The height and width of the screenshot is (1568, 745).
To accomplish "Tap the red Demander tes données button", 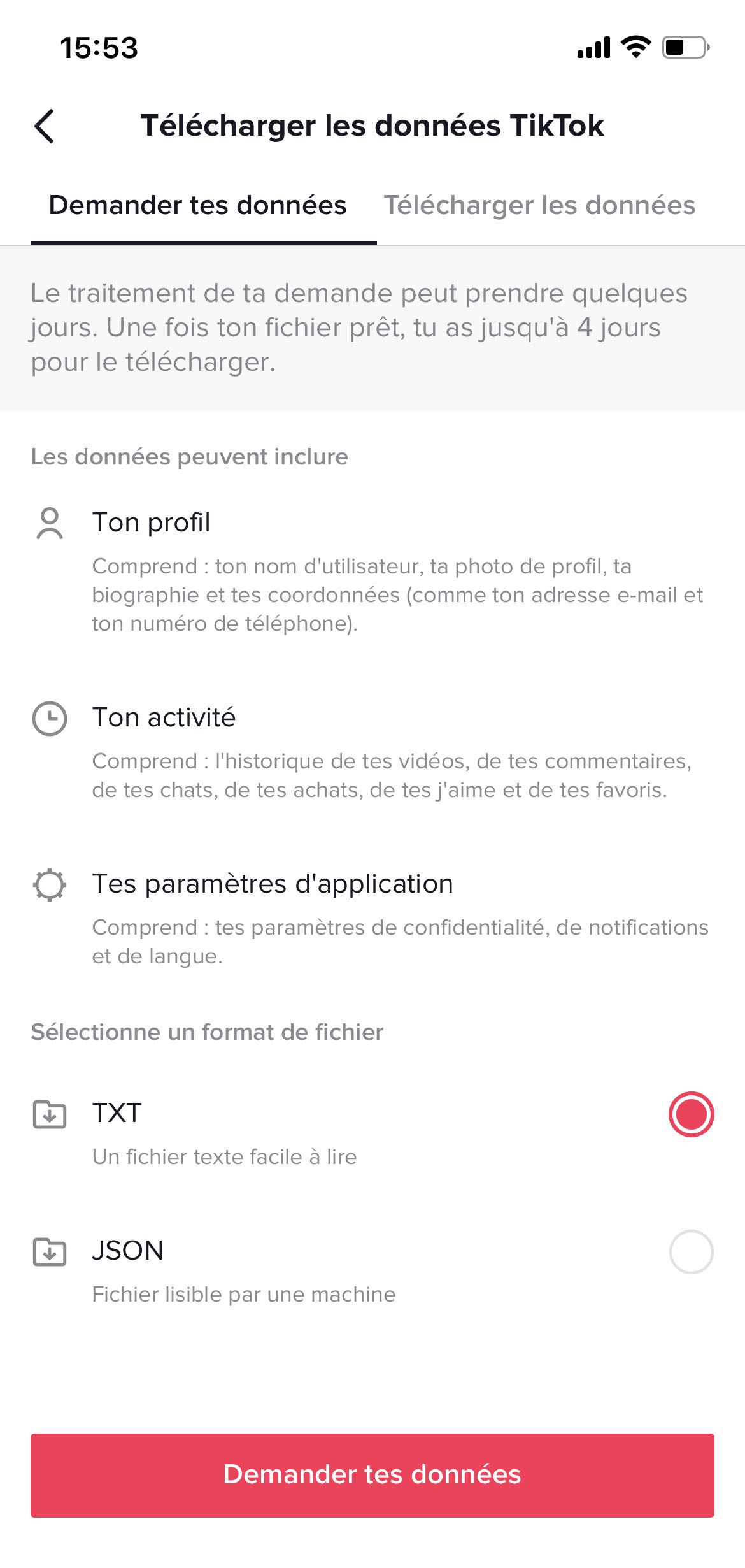I will (372, 1475).
